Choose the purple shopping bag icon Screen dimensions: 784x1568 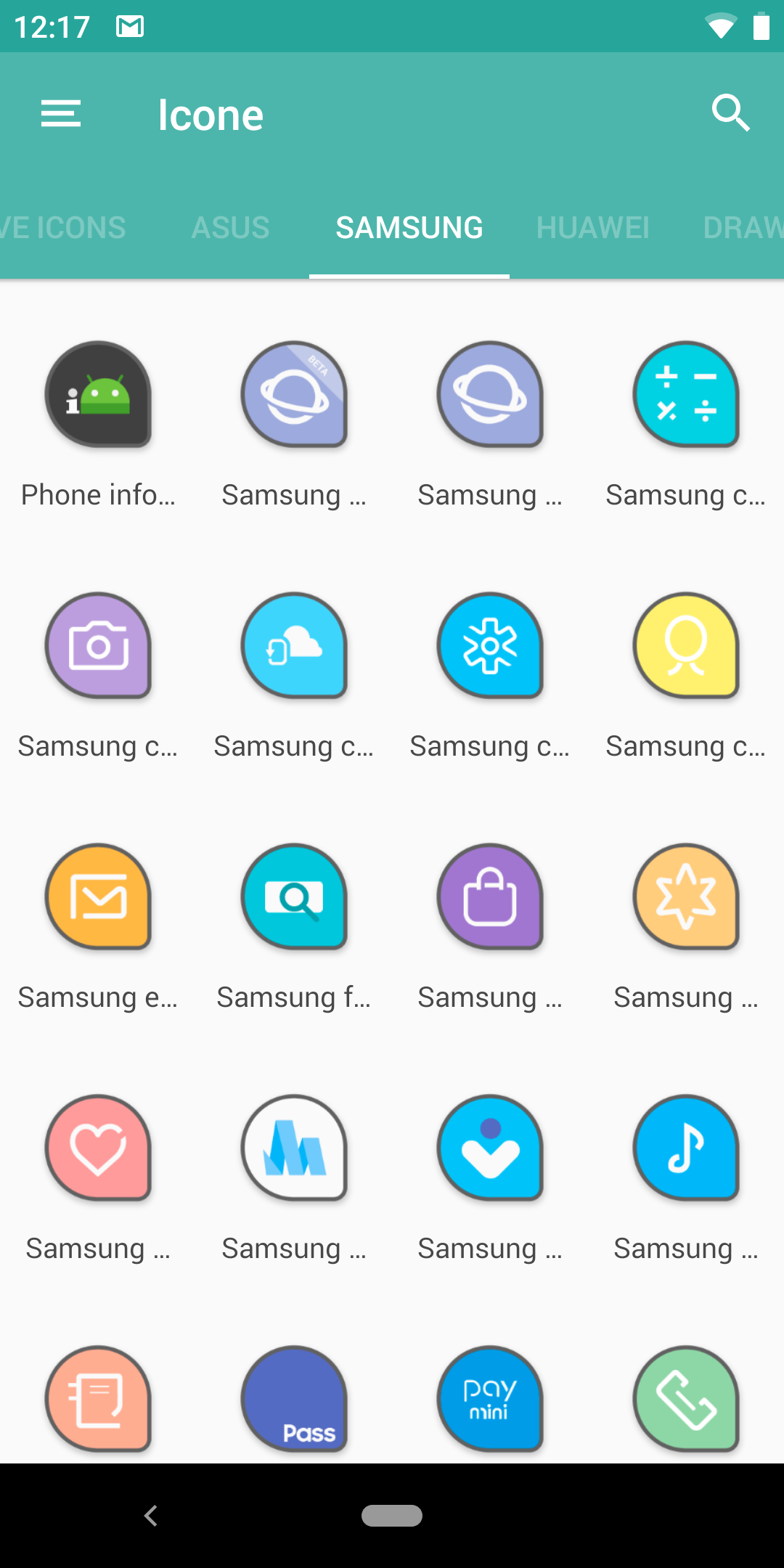click(x=490, y=897)
